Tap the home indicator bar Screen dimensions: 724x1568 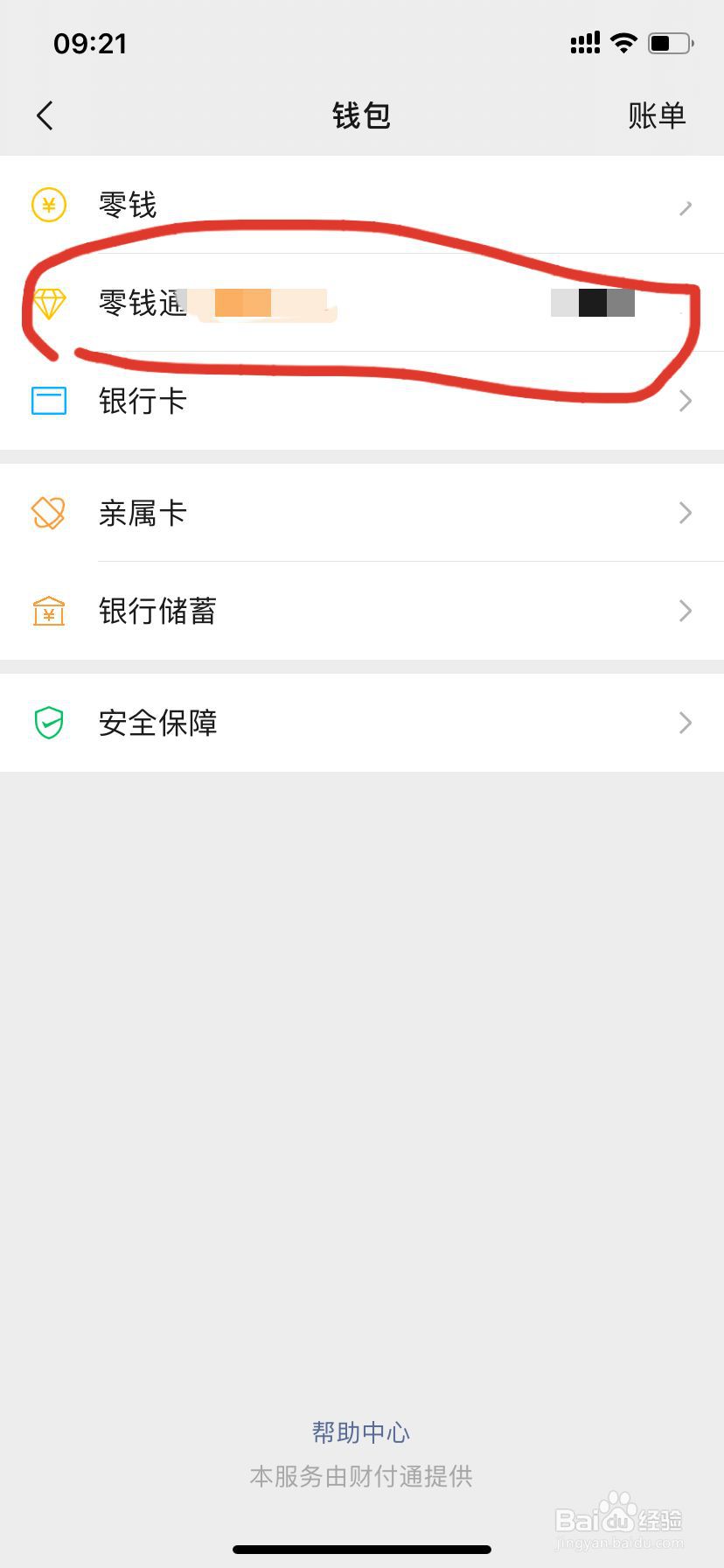(361, 1549)
